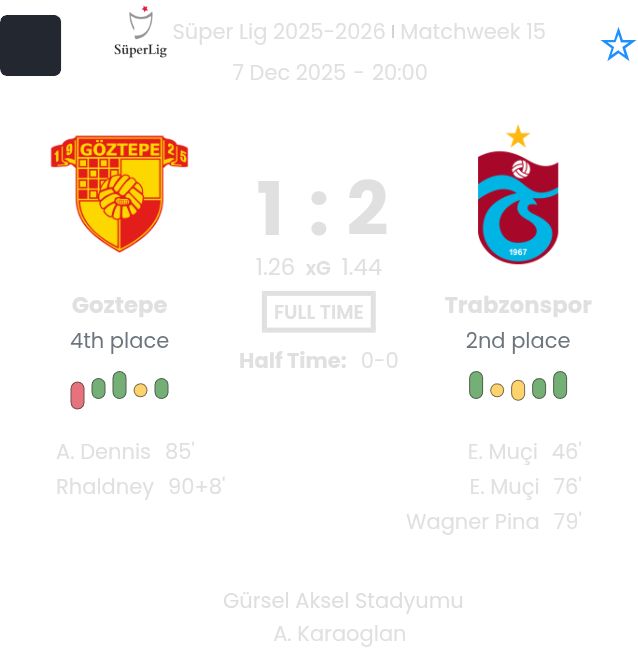Open the Trabzonspor team page

click(517, 305)
